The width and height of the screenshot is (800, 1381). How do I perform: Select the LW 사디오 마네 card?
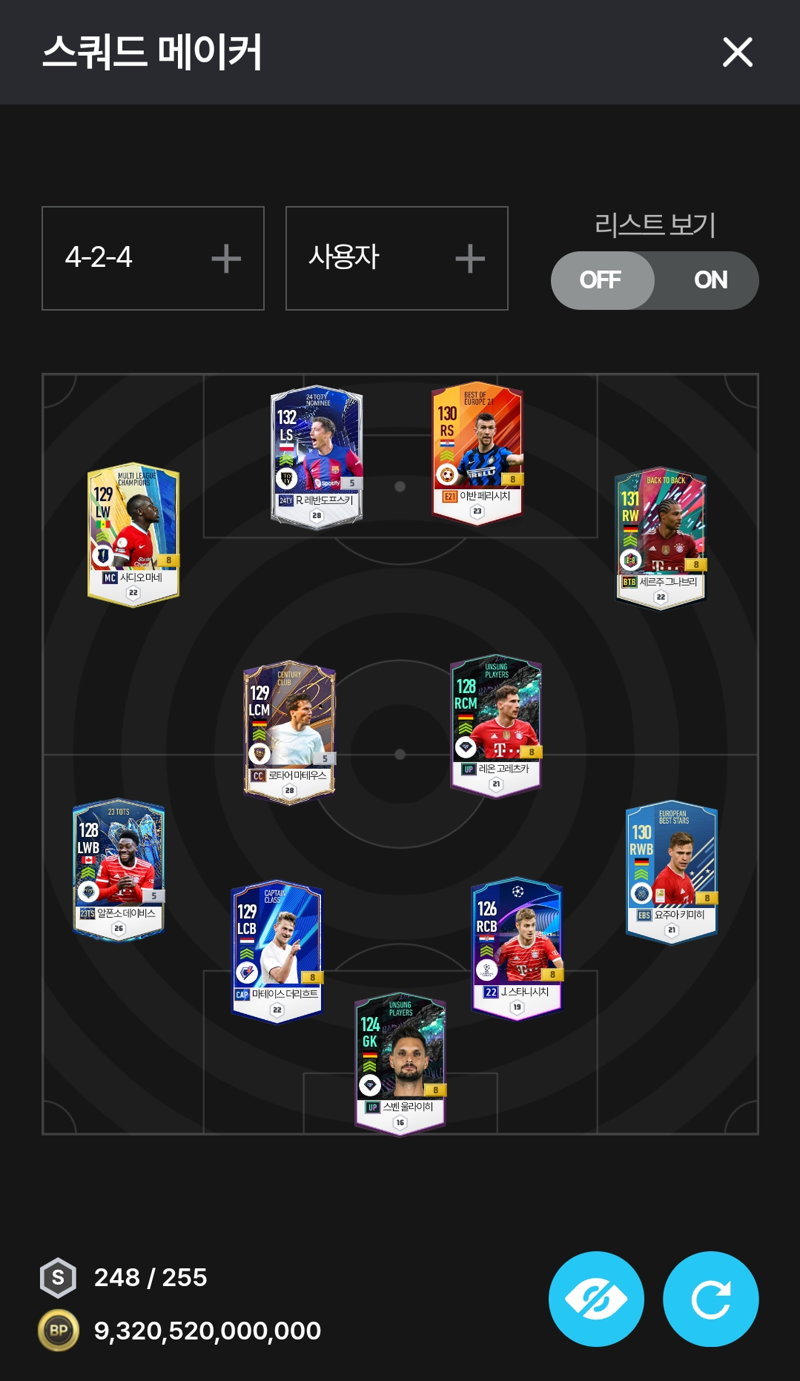133,534
